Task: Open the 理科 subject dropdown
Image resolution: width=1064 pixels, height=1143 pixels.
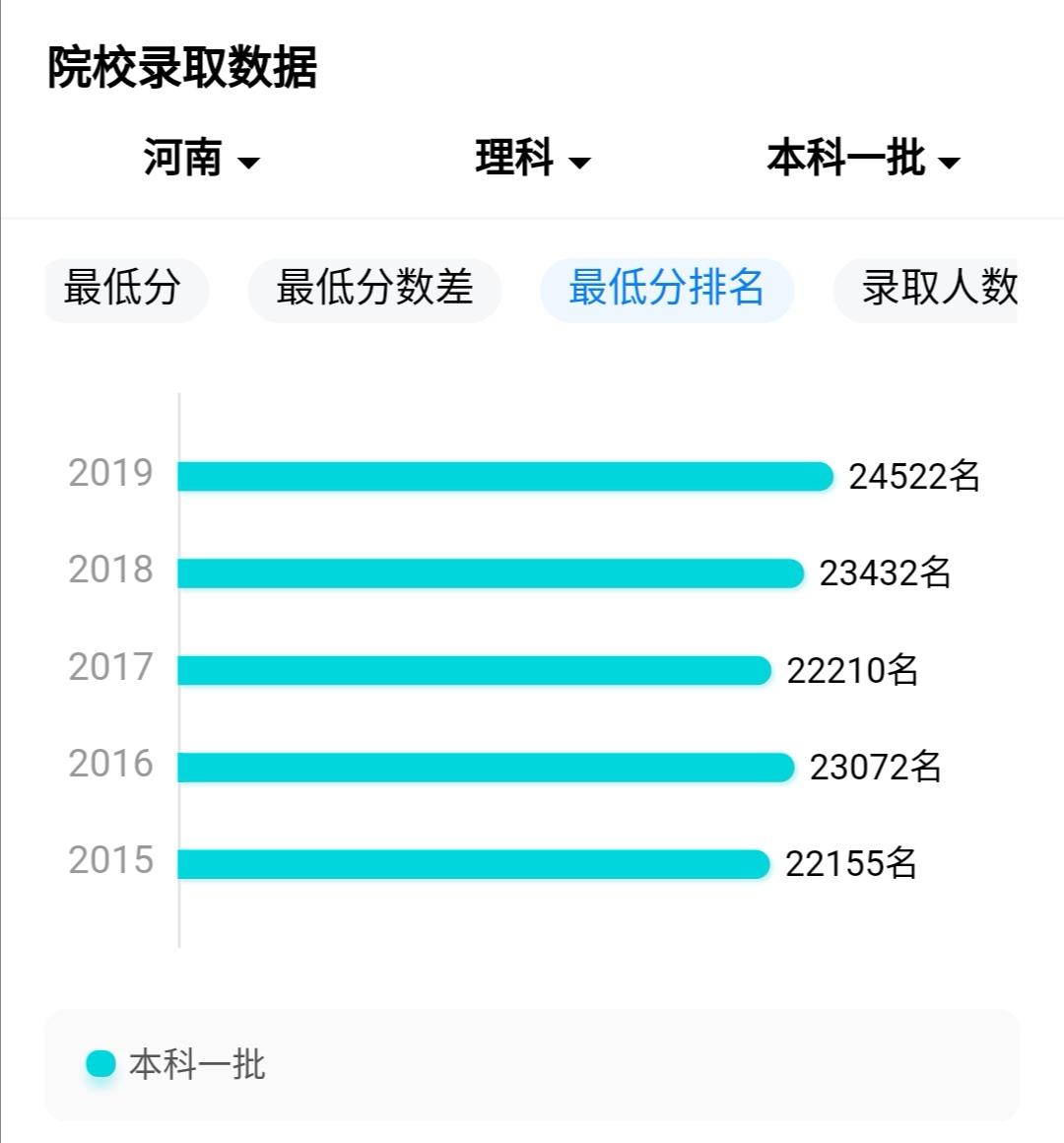Action: pyautogui.click(x=533, y=159)
